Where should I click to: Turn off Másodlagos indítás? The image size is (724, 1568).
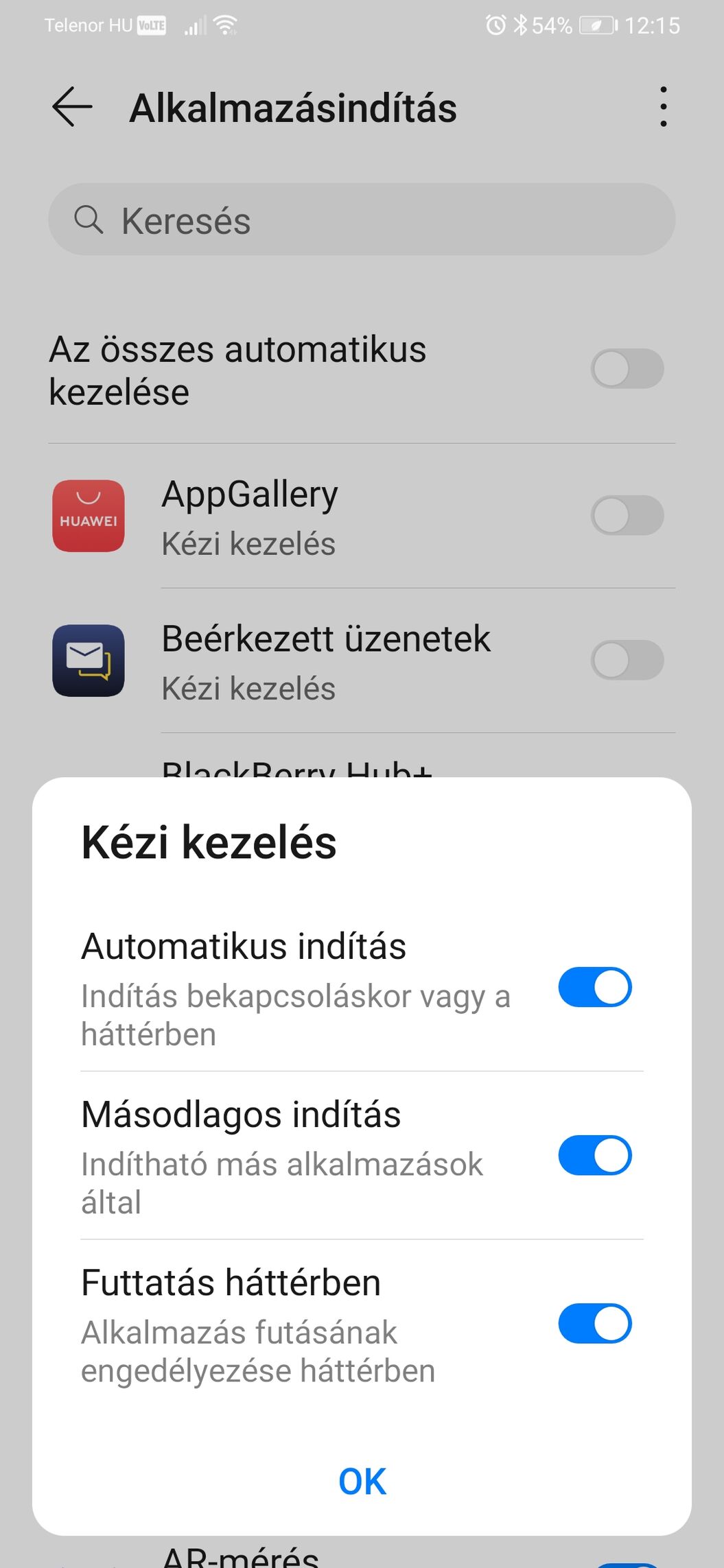(x=594, y=1155)
